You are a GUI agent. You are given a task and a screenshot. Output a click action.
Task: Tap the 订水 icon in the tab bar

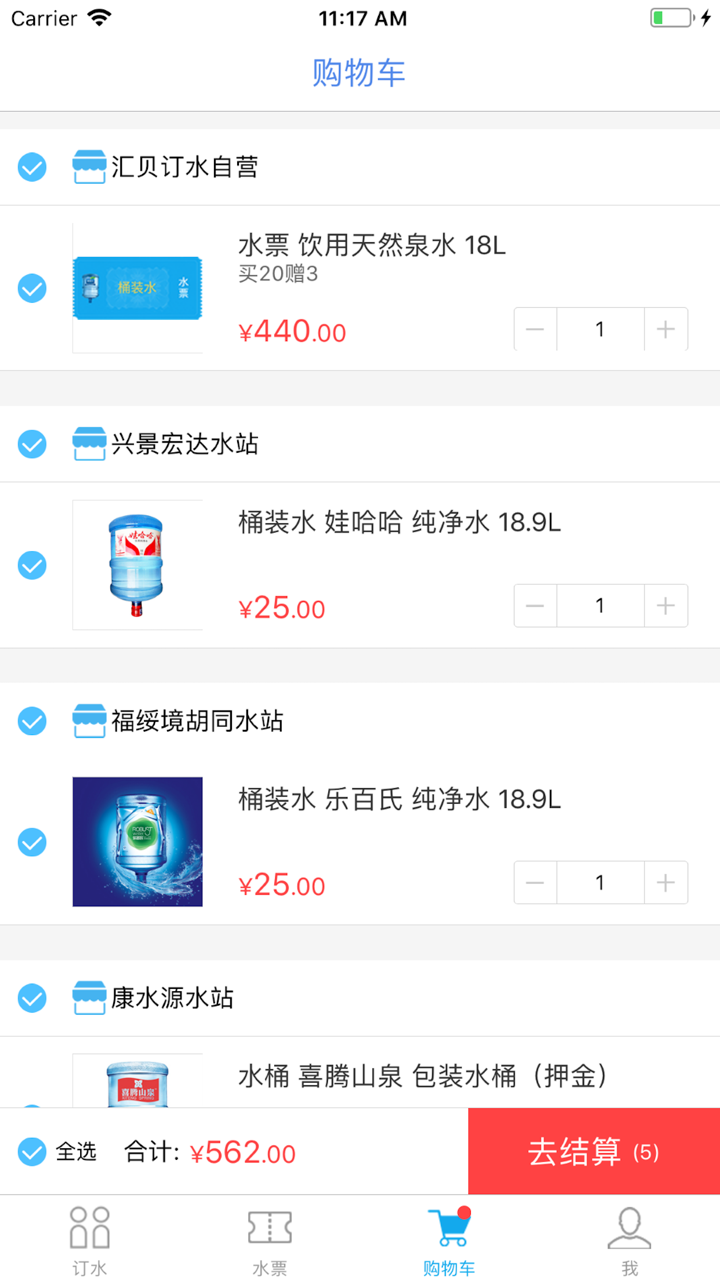pyautogui.click(x=89, y=1225)
